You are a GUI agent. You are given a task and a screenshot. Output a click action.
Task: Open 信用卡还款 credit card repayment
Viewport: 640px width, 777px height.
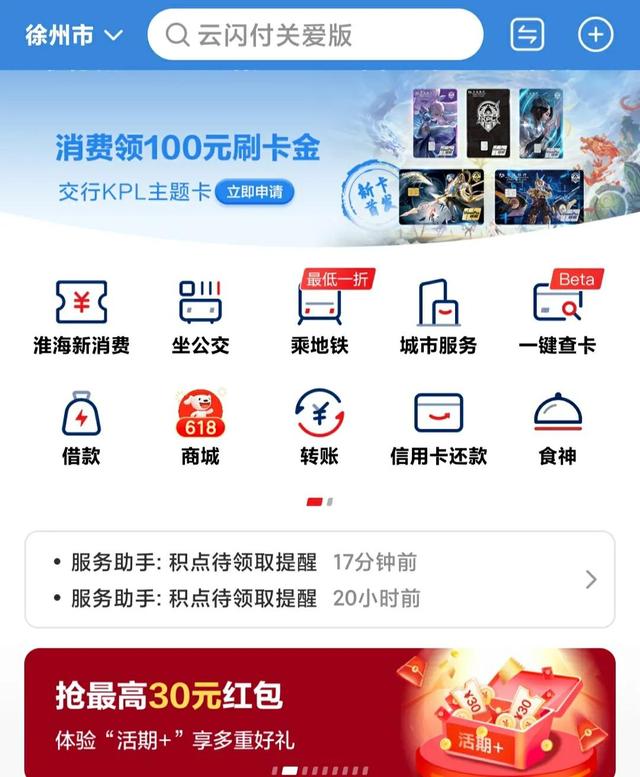[438, 427]
